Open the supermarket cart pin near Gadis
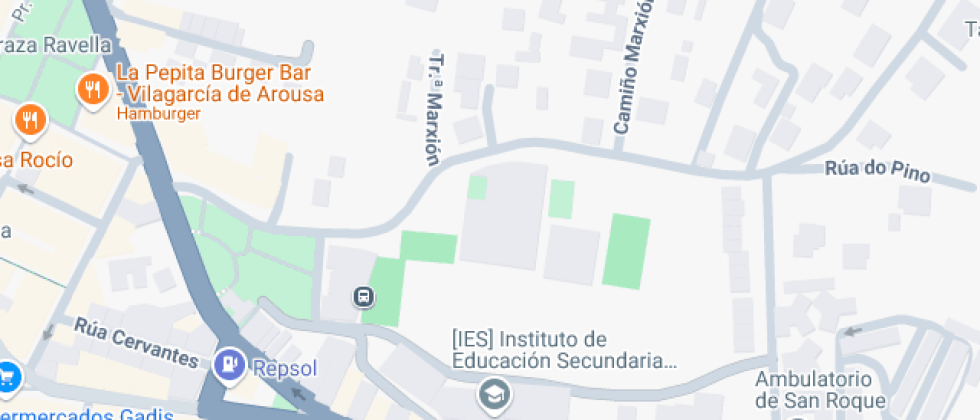This screenshot has width=980, height=420. click(x=9, y=378)
